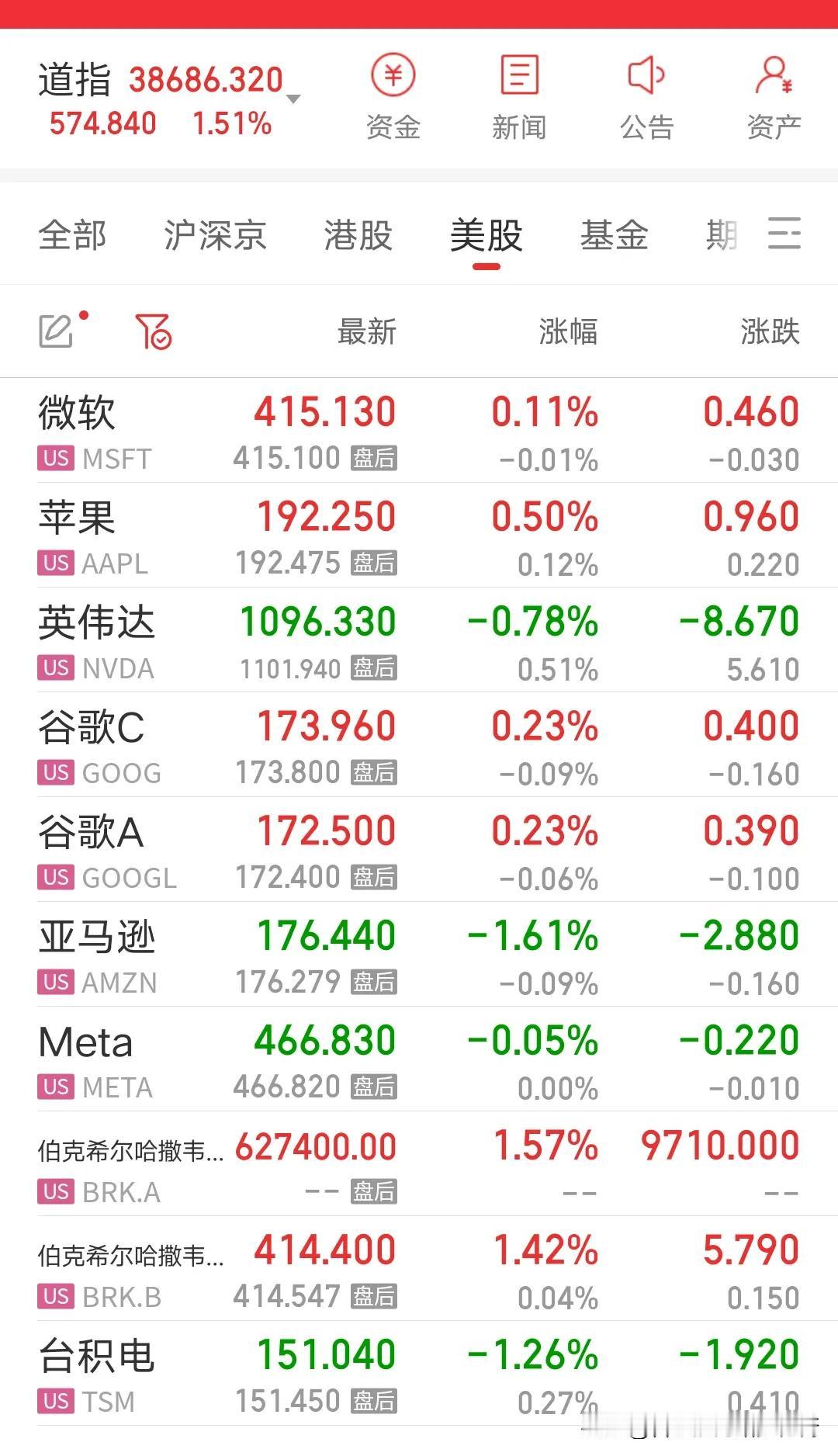View Meta stock details
838x1456 pixels.
click(419, 1059)
